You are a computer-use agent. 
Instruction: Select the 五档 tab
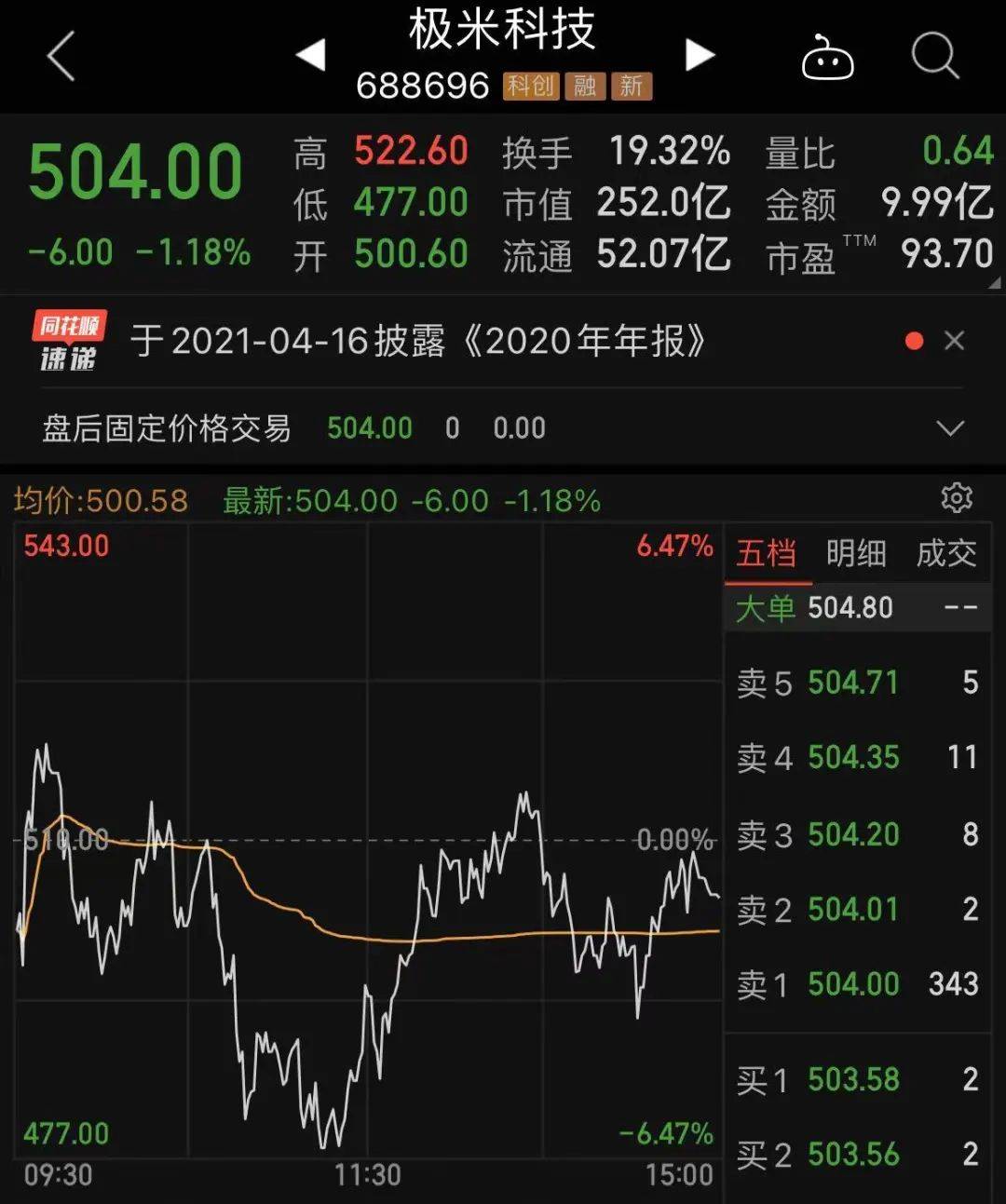point(767,554)
